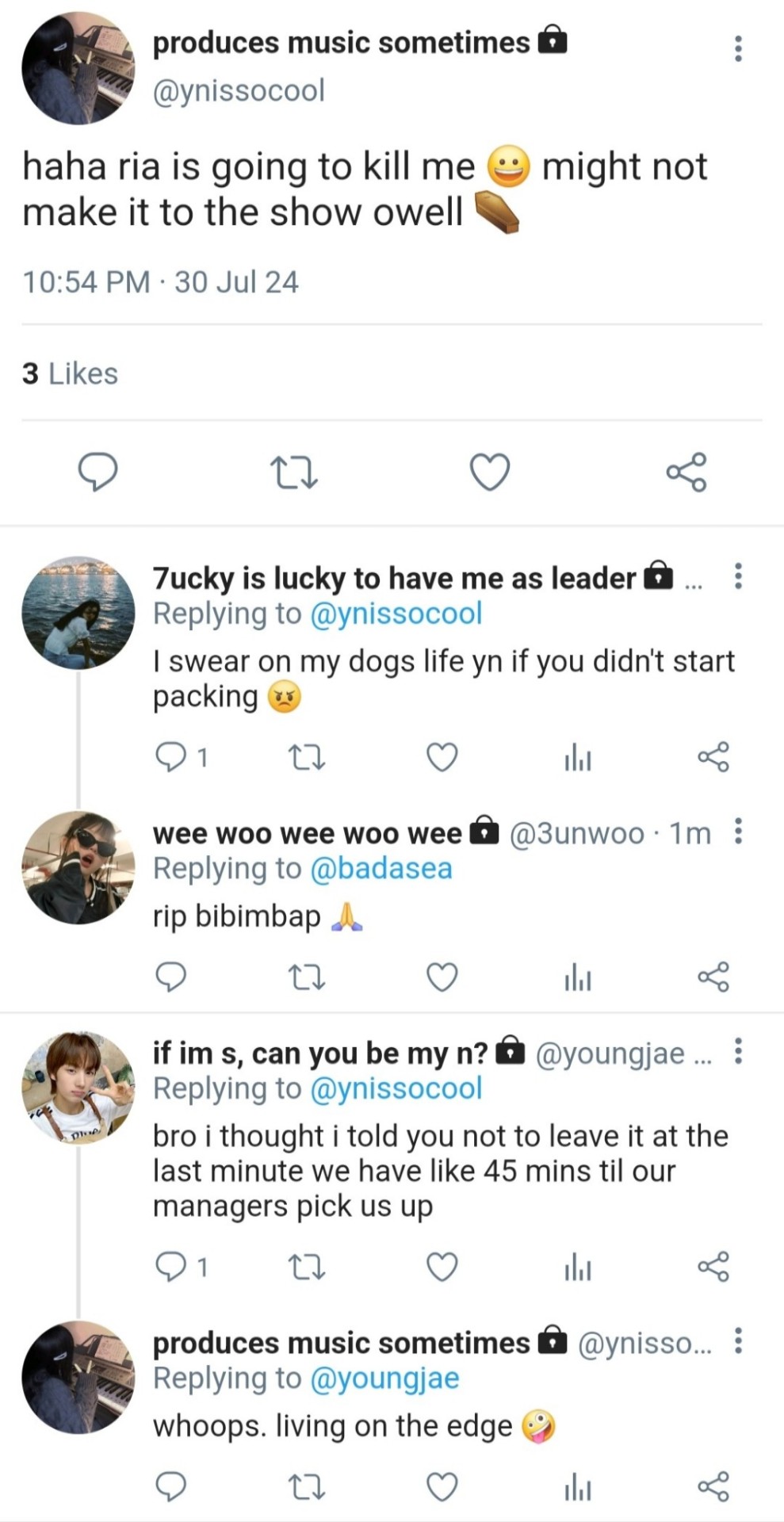Open overflow menu on the main tweet
Image resolution: width=784 pixels, height=1522 pixels.
738,49
